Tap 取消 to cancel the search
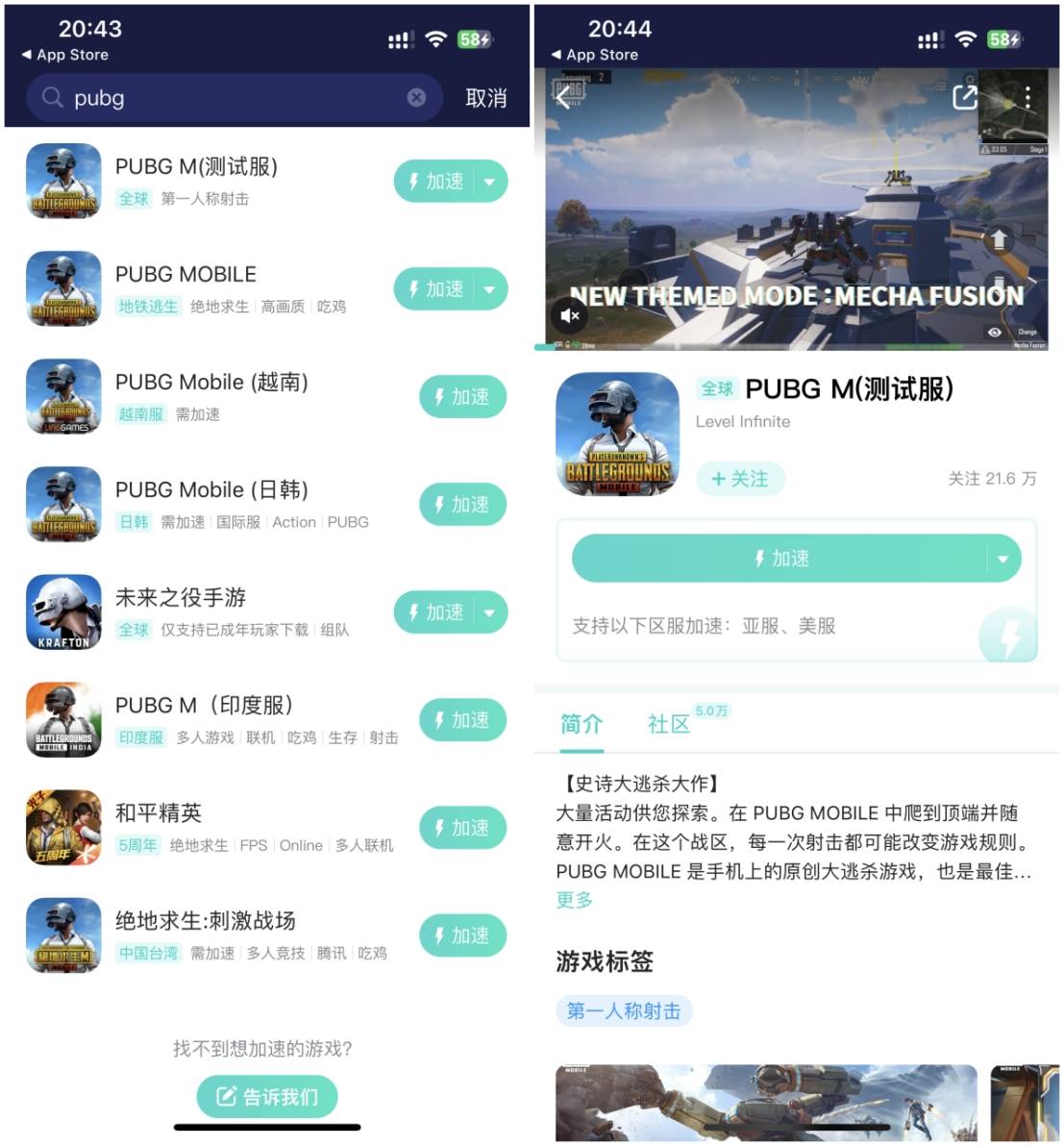Screen dimensions: 1064x1146 (x=485, y=98)
